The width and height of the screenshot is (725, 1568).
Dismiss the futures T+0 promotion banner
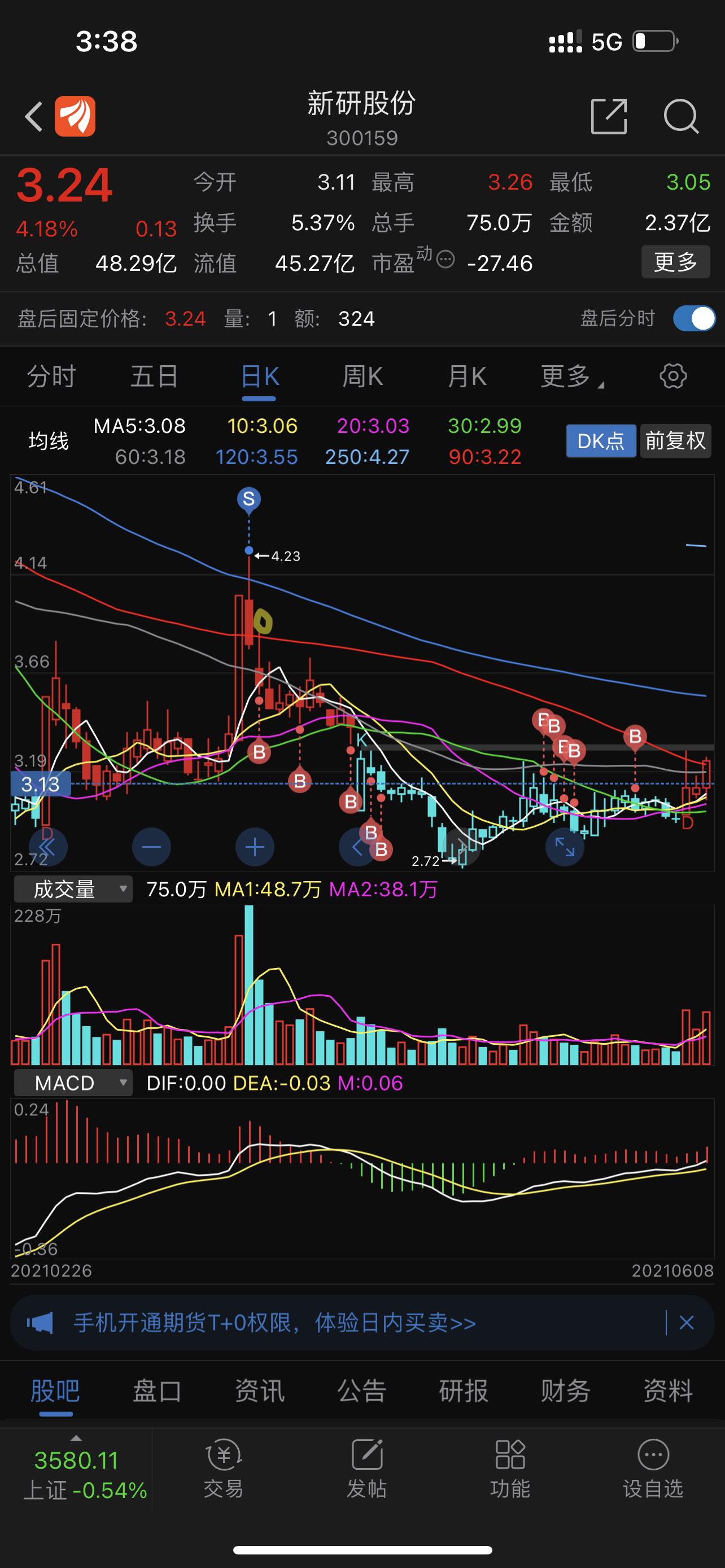coord(687,1322)
